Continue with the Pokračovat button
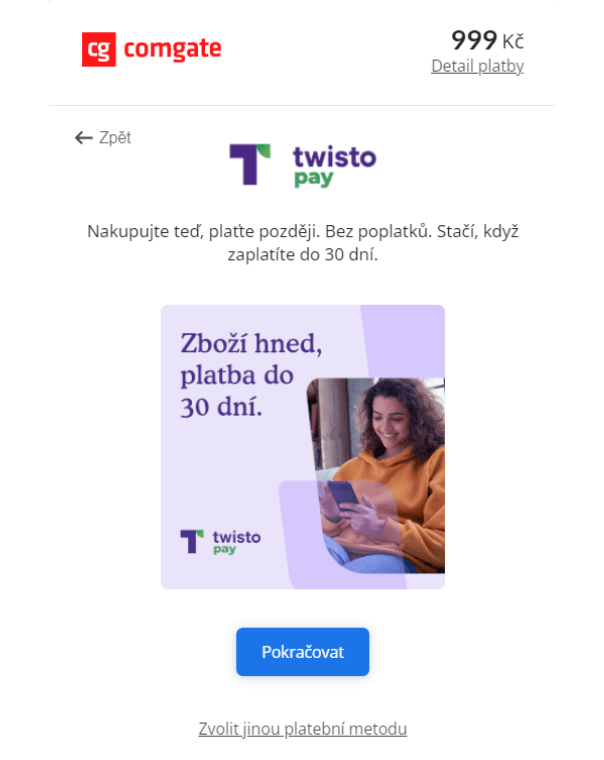604x760 pixels. (x=302, y=652)
